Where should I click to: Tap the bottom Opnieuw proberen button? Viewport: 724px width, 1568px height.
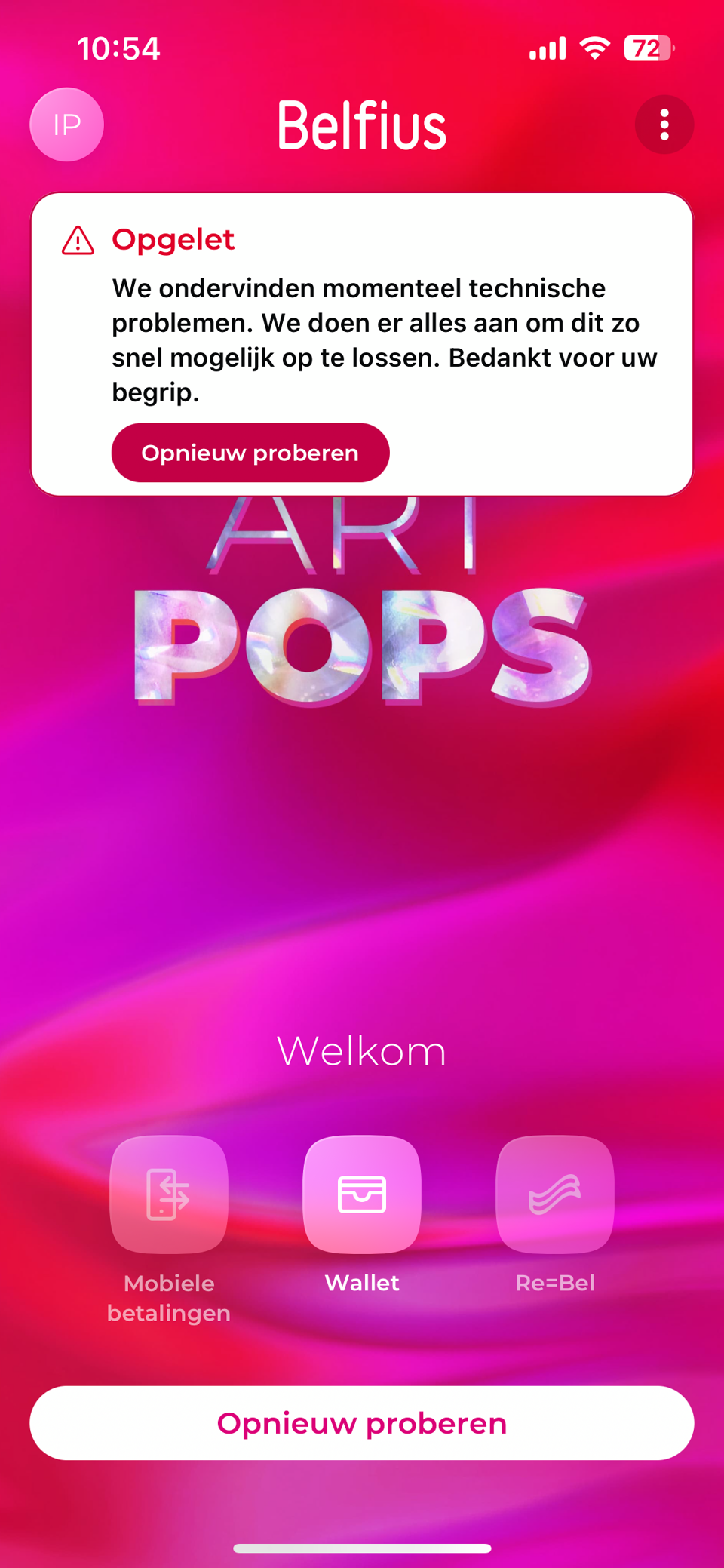[x=361, y=1422]
